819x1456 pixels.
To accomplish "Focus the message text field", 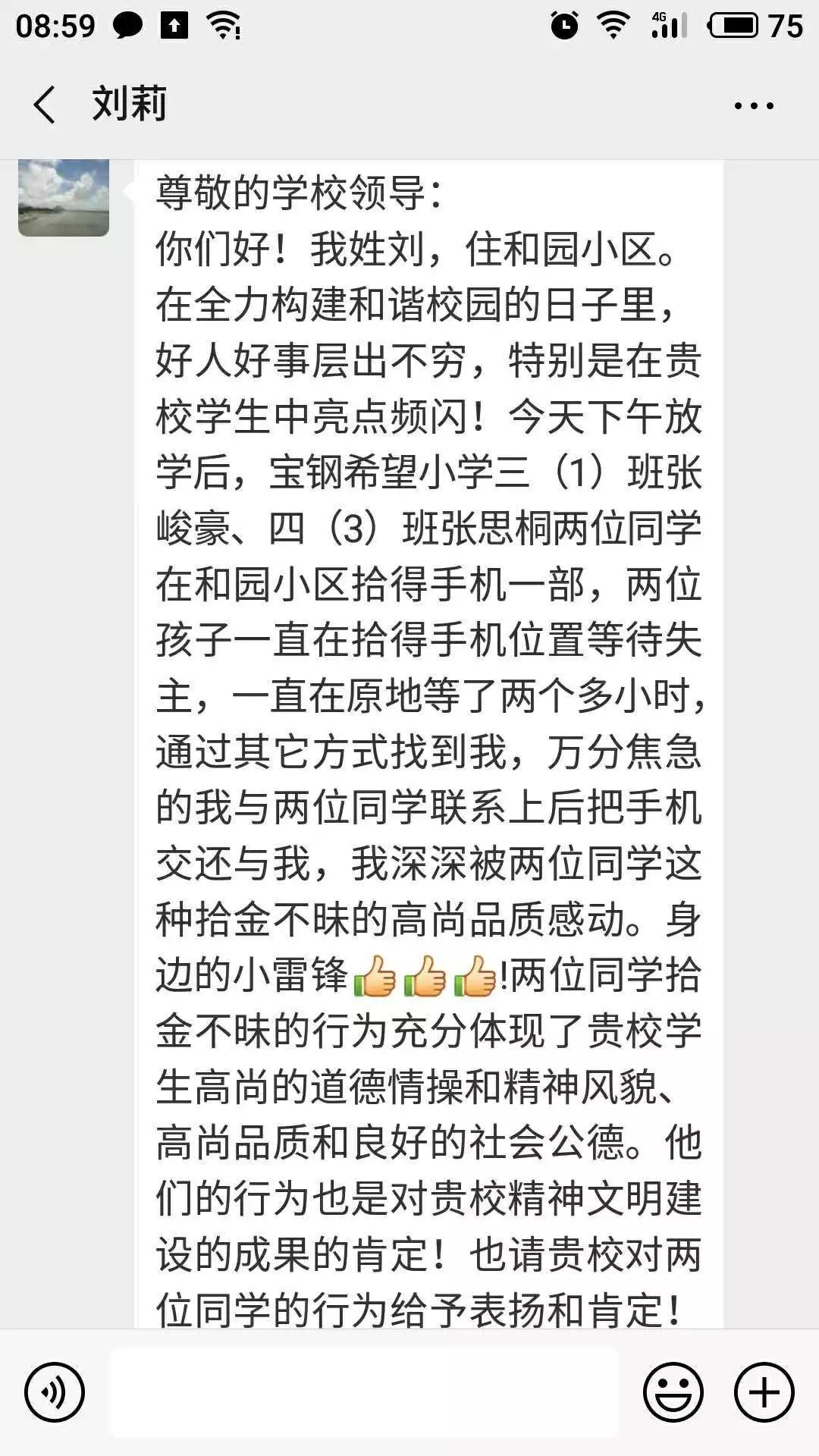I will [x=364, y=1392].
